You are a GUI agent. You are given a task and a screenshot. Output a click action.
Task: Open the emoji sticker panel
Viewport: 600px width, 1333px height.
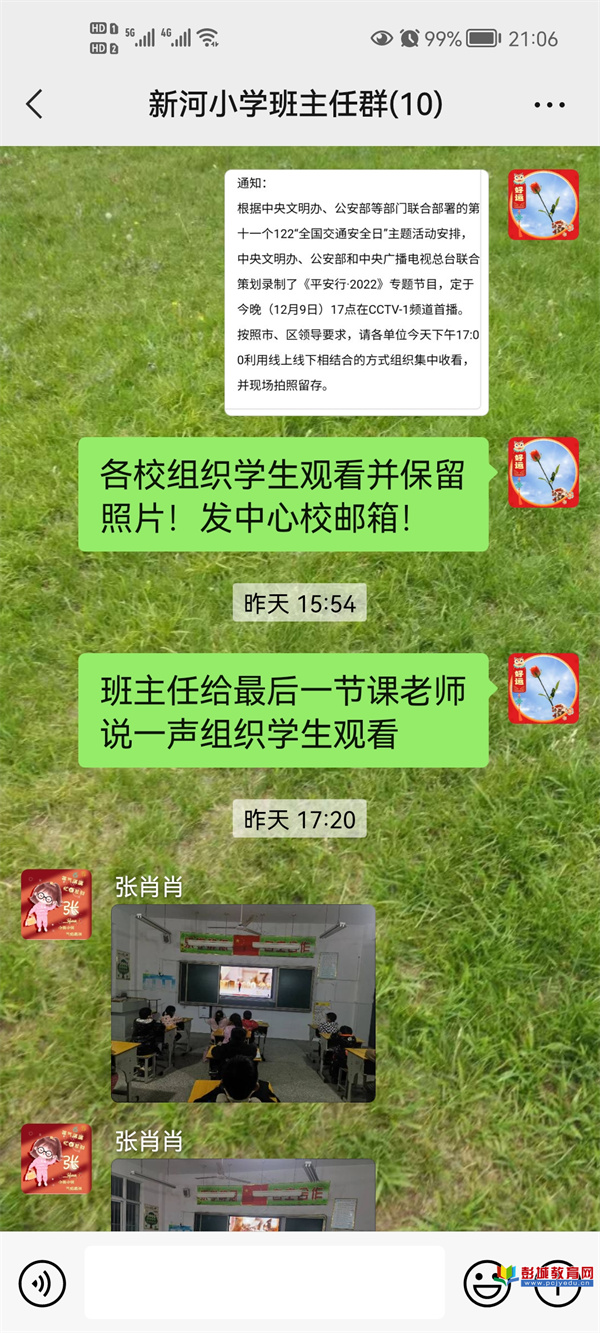click(x=487, y=1282)
